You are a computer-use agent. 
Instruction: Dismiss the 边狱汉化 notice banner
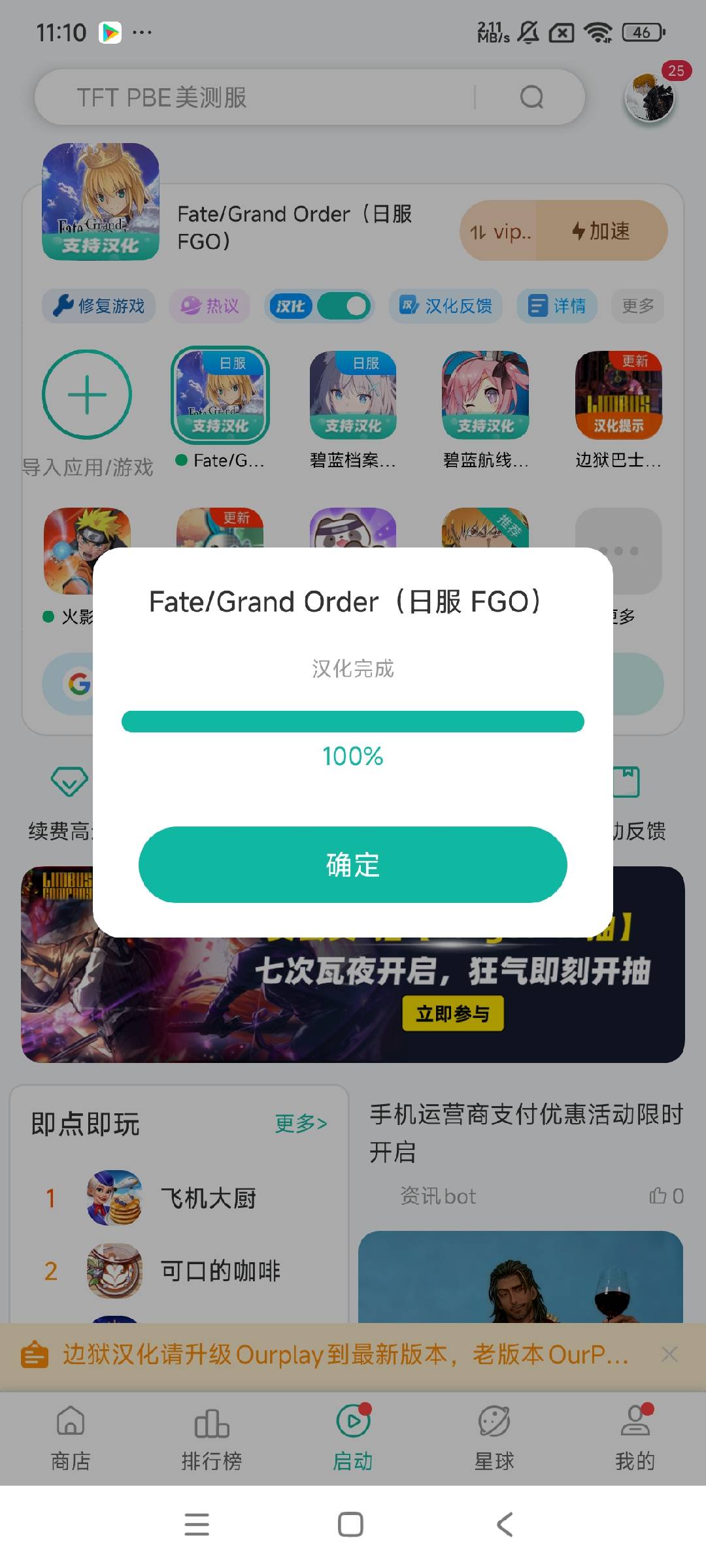pos(669,1354)
